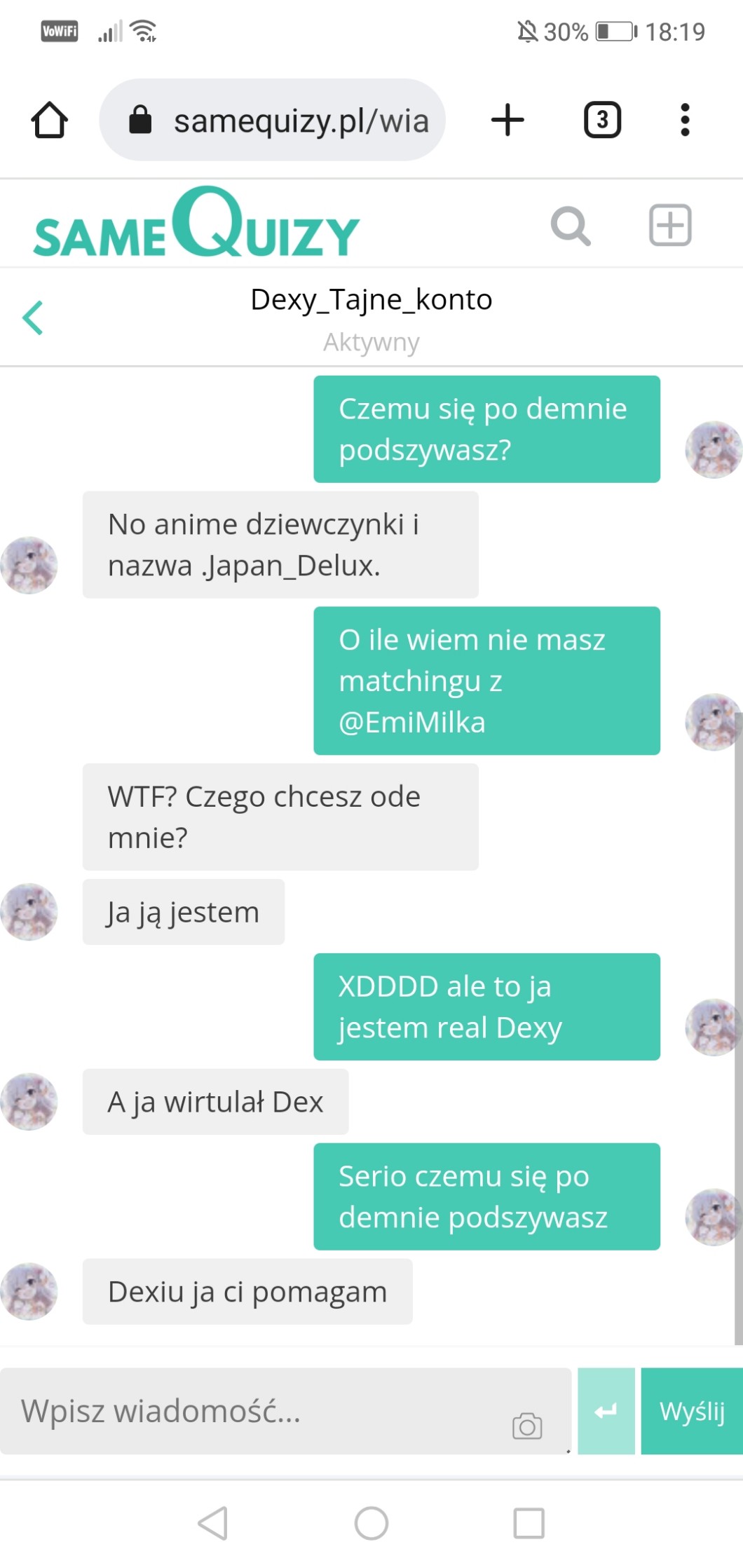Image resolution: width=743 pixels, height=1568 pixels.
Task: Tap the Wyślij button
Action: [x=691, y=1410]
